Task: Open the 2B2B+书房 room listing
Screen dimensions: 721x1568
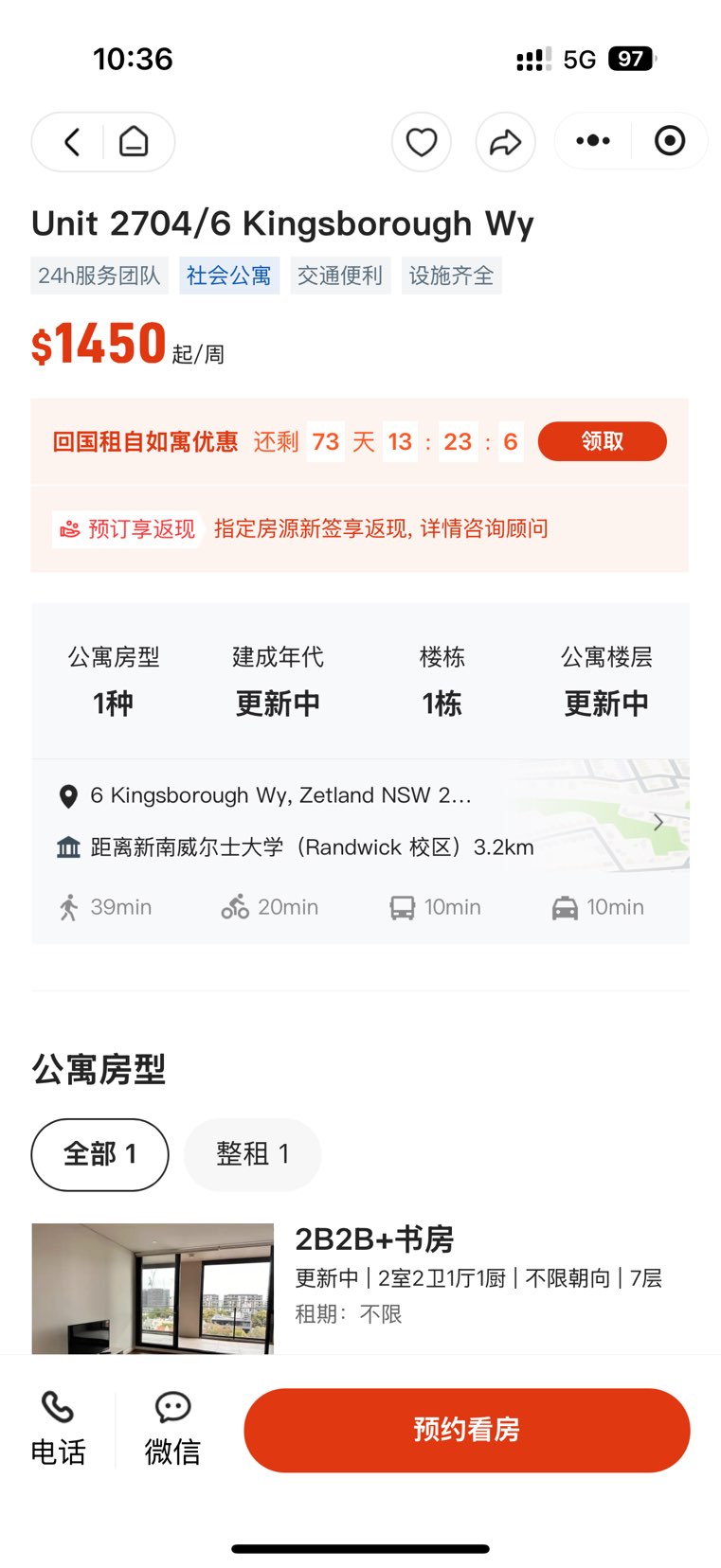Action: pos(374,1238)
